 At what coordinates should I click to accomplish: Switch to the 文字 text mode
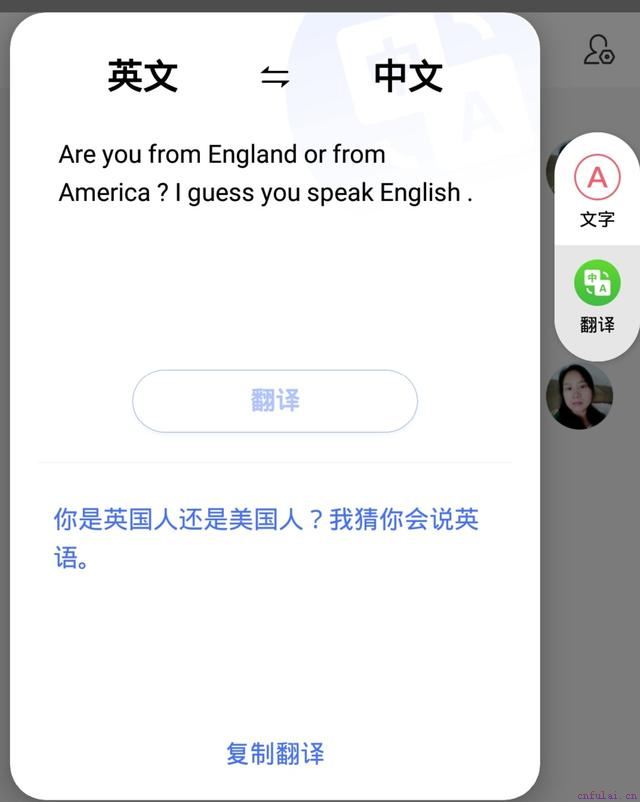pos(597,191)
